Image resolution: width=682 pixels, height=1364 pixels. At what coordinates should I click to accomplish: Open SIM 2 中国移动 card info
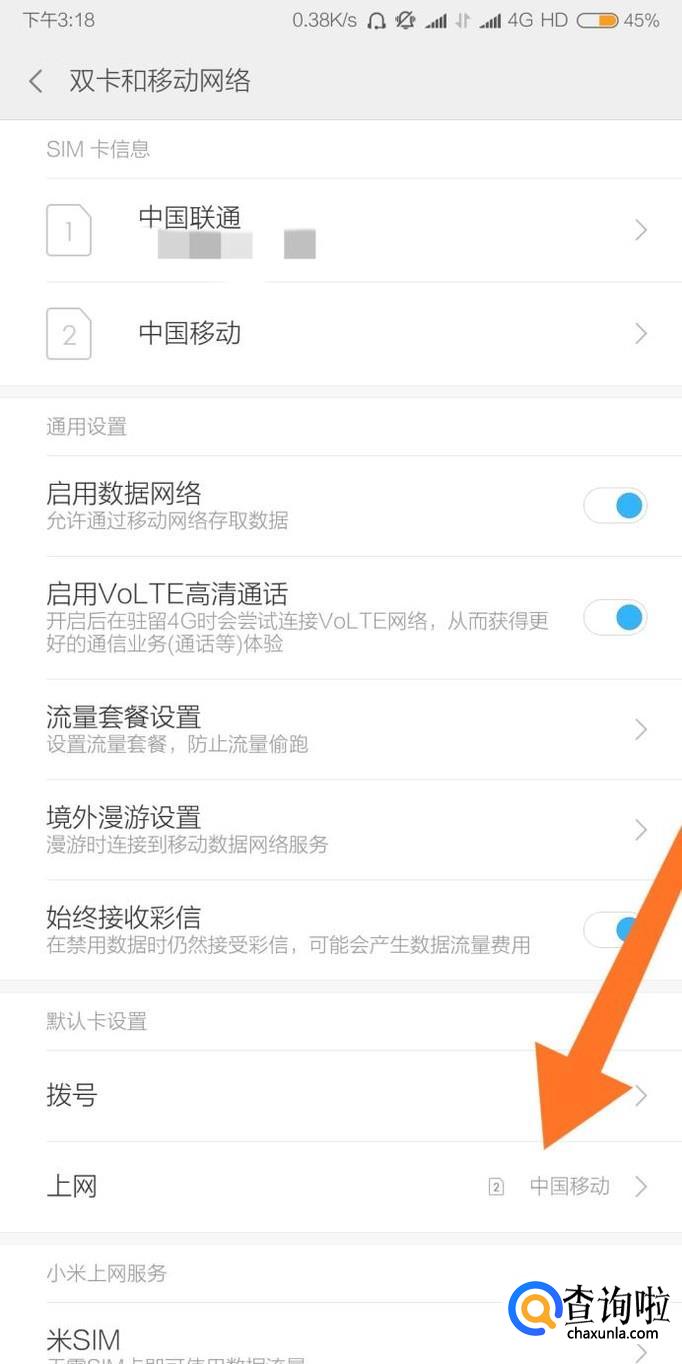(x=340, y=333)
